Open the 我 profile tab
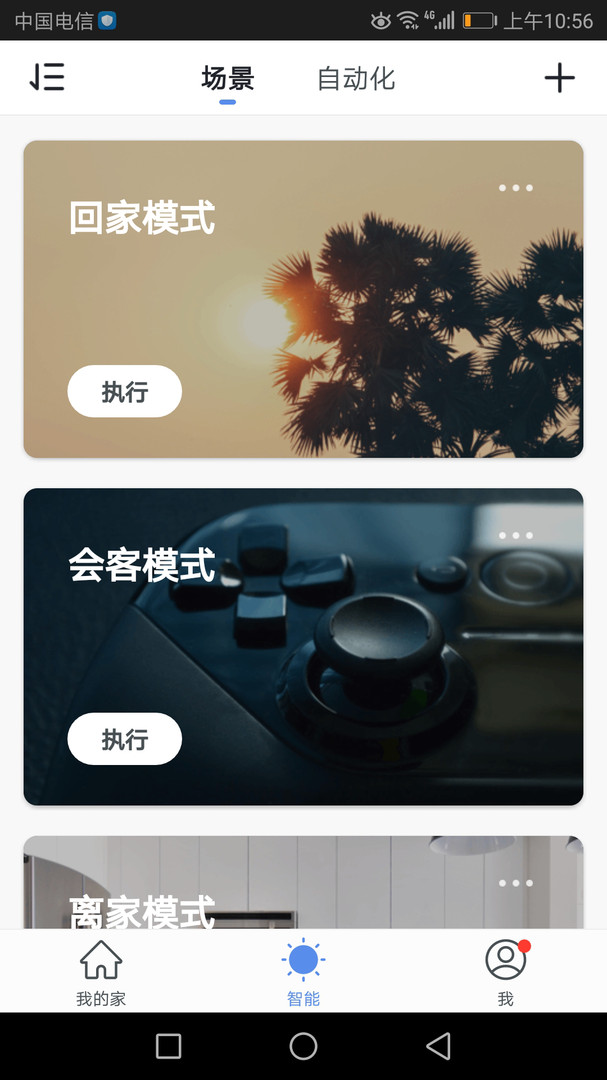 tap(505, 972)
